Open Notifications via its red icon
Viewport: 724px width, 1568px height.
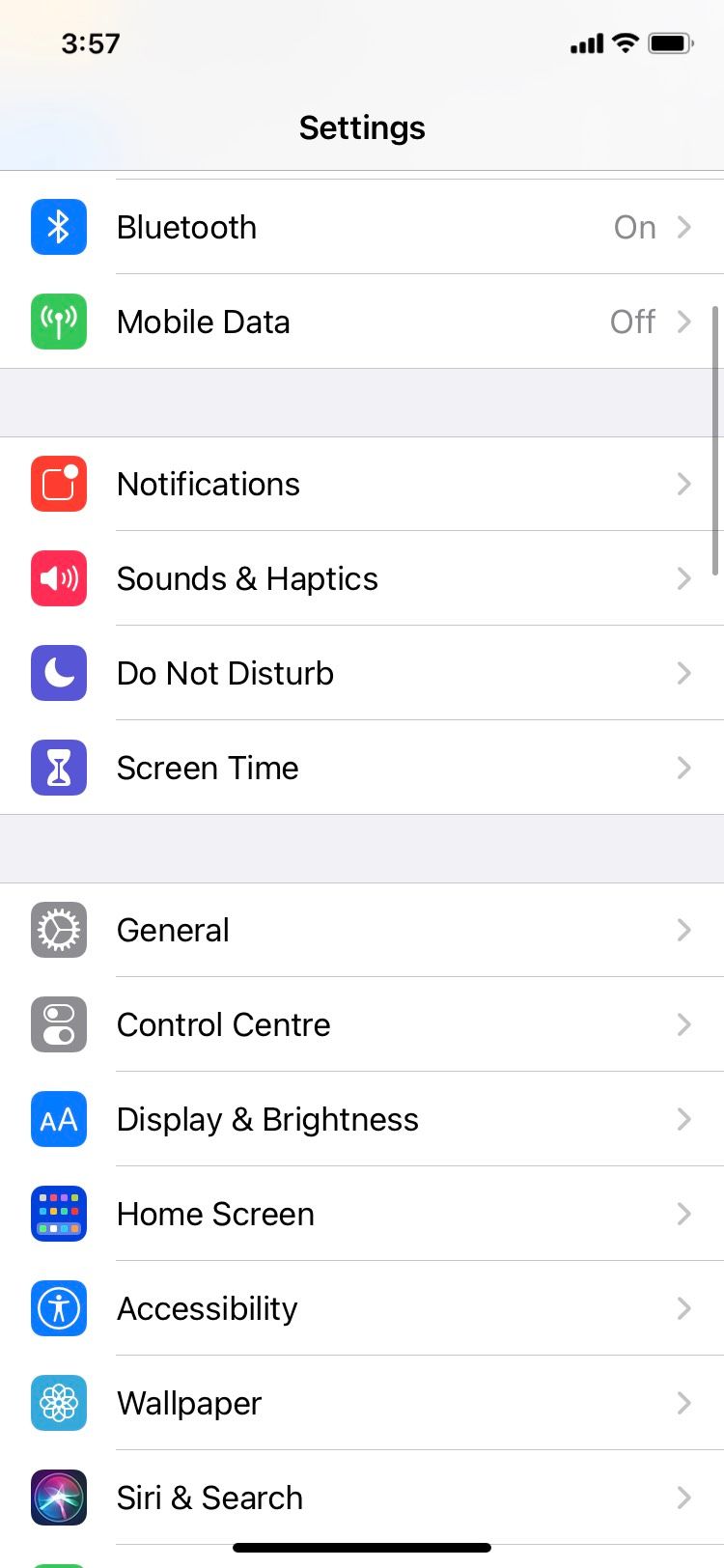coord(59,484)
